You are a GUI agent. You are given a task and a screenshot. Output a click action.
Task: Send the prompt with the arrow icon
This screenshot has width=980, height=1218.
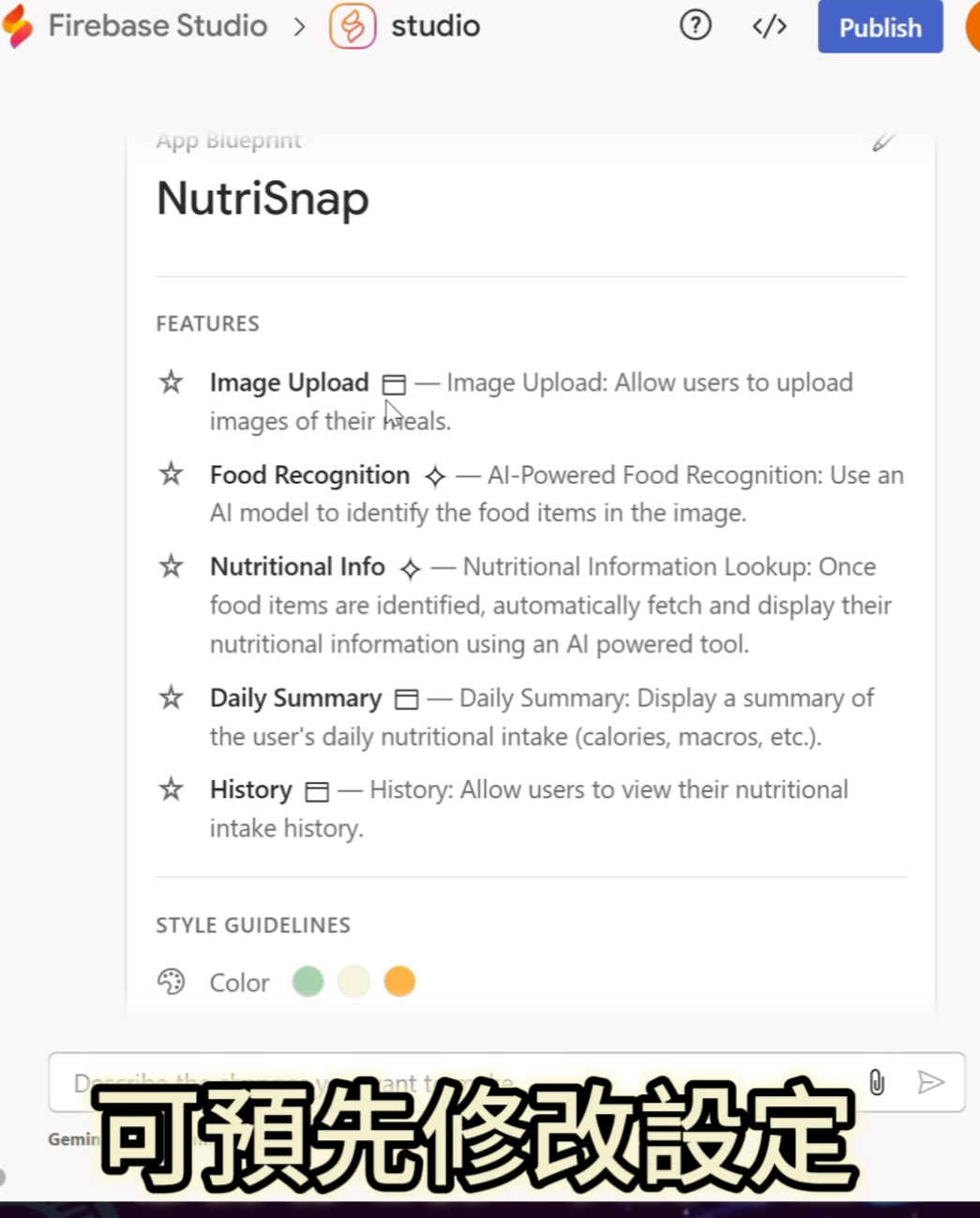930,1082
